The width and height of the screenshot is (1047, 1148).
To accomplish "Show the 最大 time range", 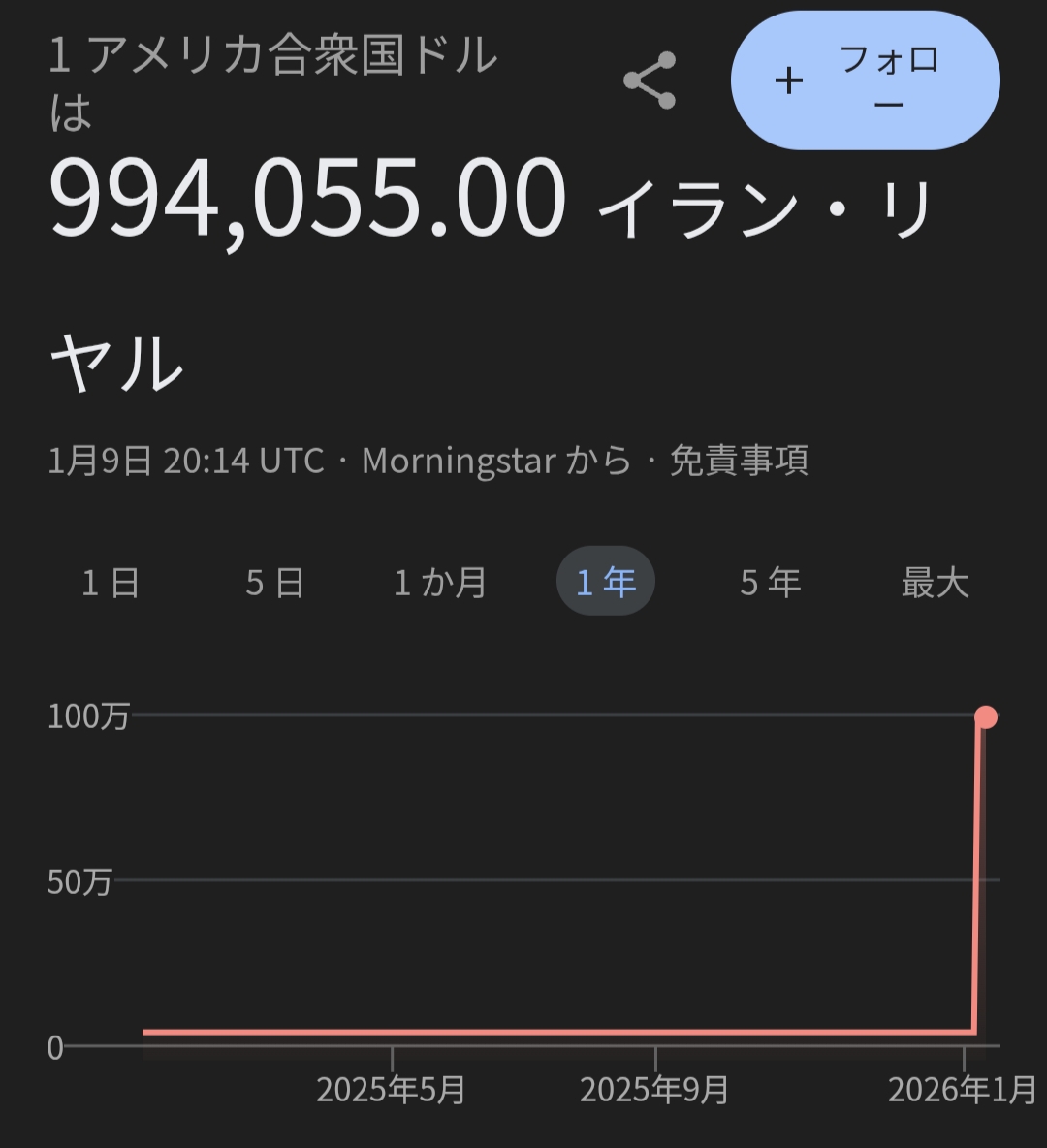I will (935, 583).
